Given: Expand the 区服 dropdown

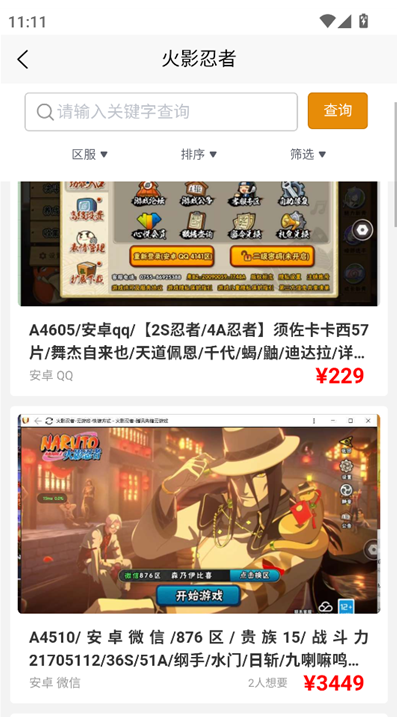Looking at the screenshot, I should tap(90, 155).
